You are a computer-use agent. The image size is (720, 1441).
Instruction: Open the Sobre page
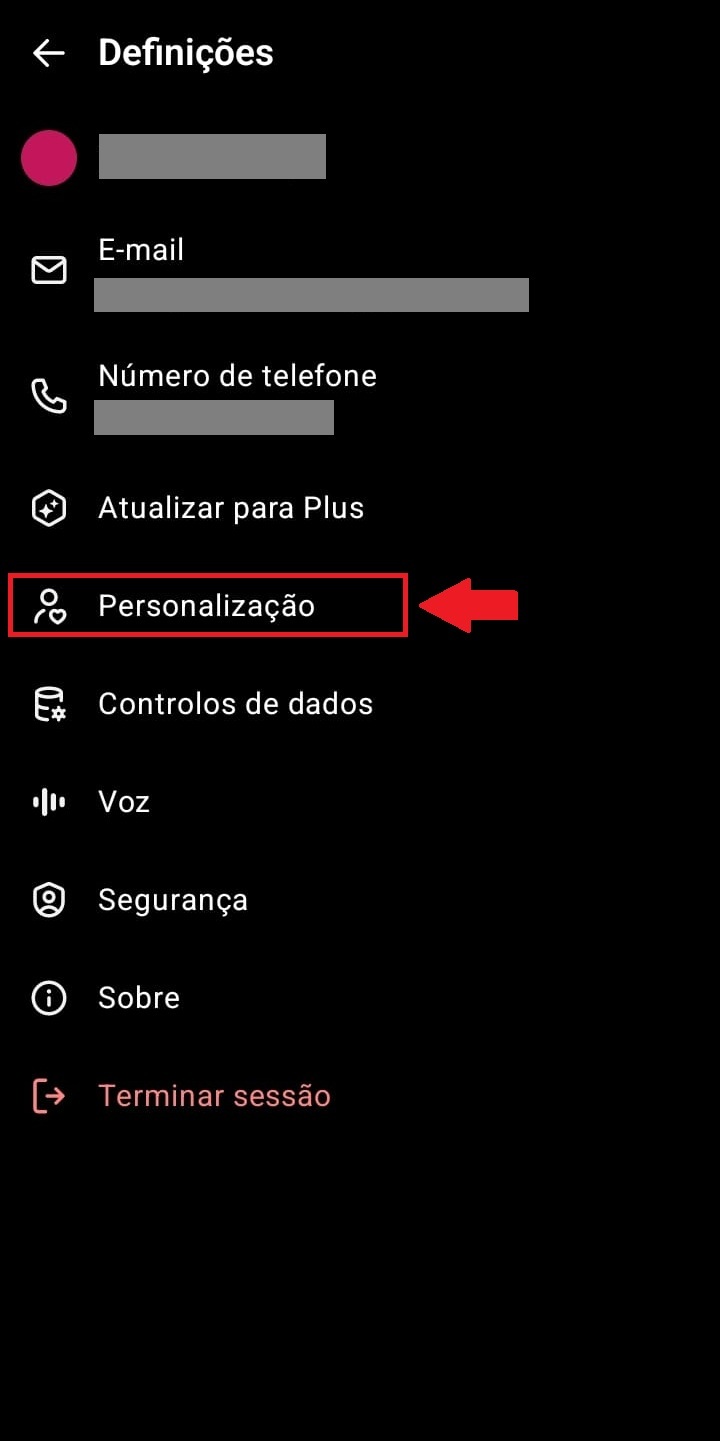coord(360,998)
